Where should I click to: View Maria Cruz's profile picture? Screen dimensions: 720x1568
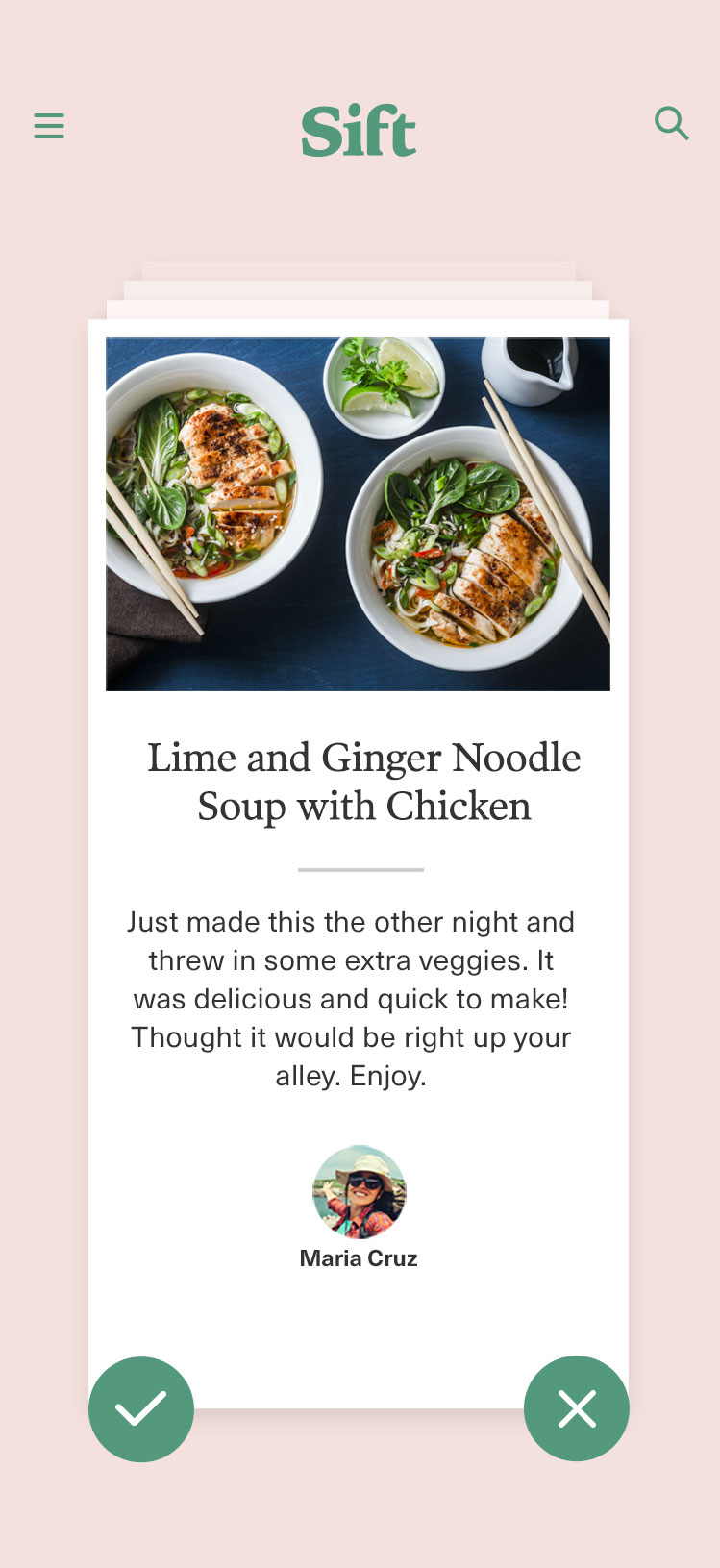click(360, 1191)
